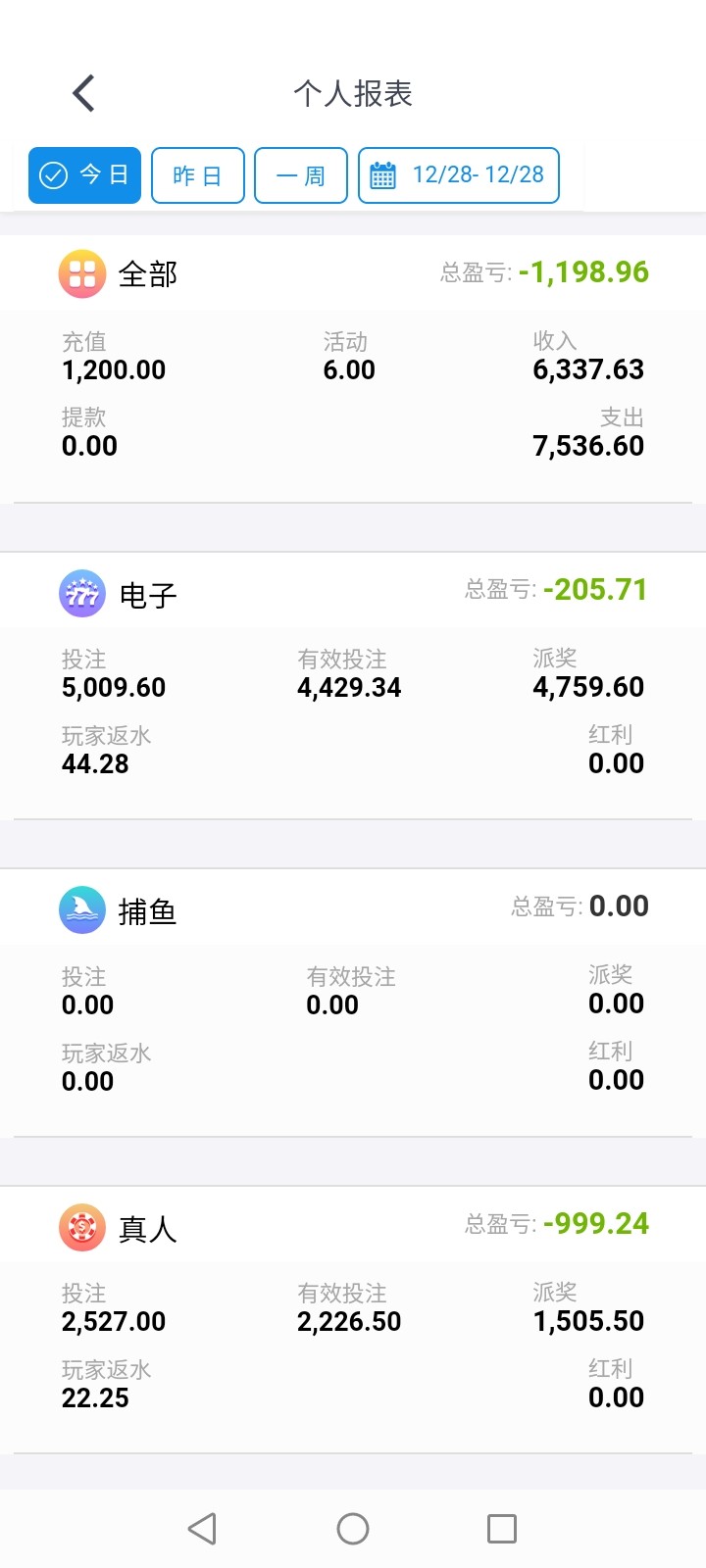
Task: Tap the system home button
Action: [x=353, y=1529]
